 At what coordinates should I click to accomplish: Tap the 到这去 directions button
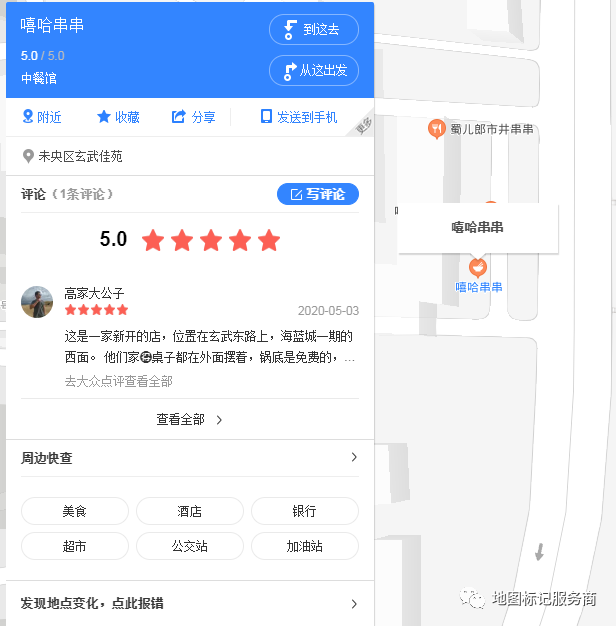(x=313, y=30)
